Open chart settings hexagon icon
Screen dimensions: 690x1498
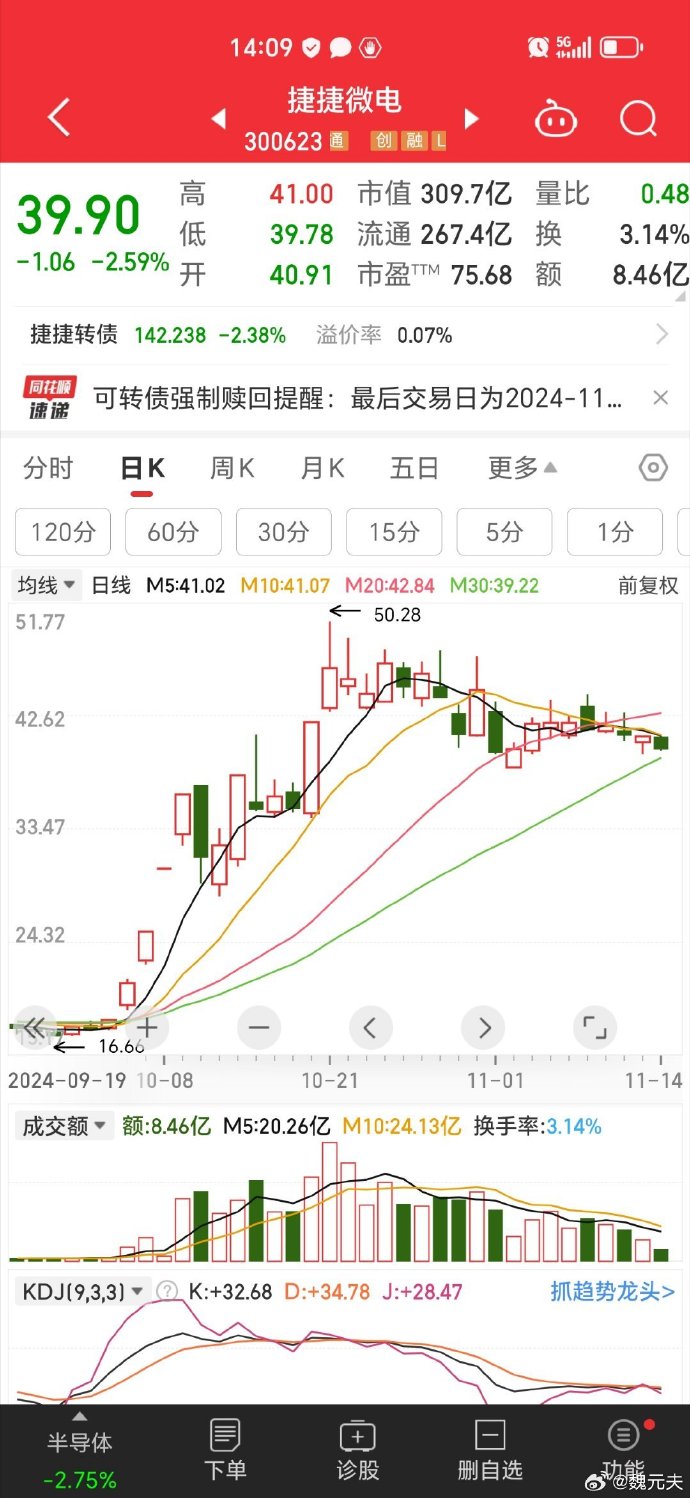(x=652, y=468)
